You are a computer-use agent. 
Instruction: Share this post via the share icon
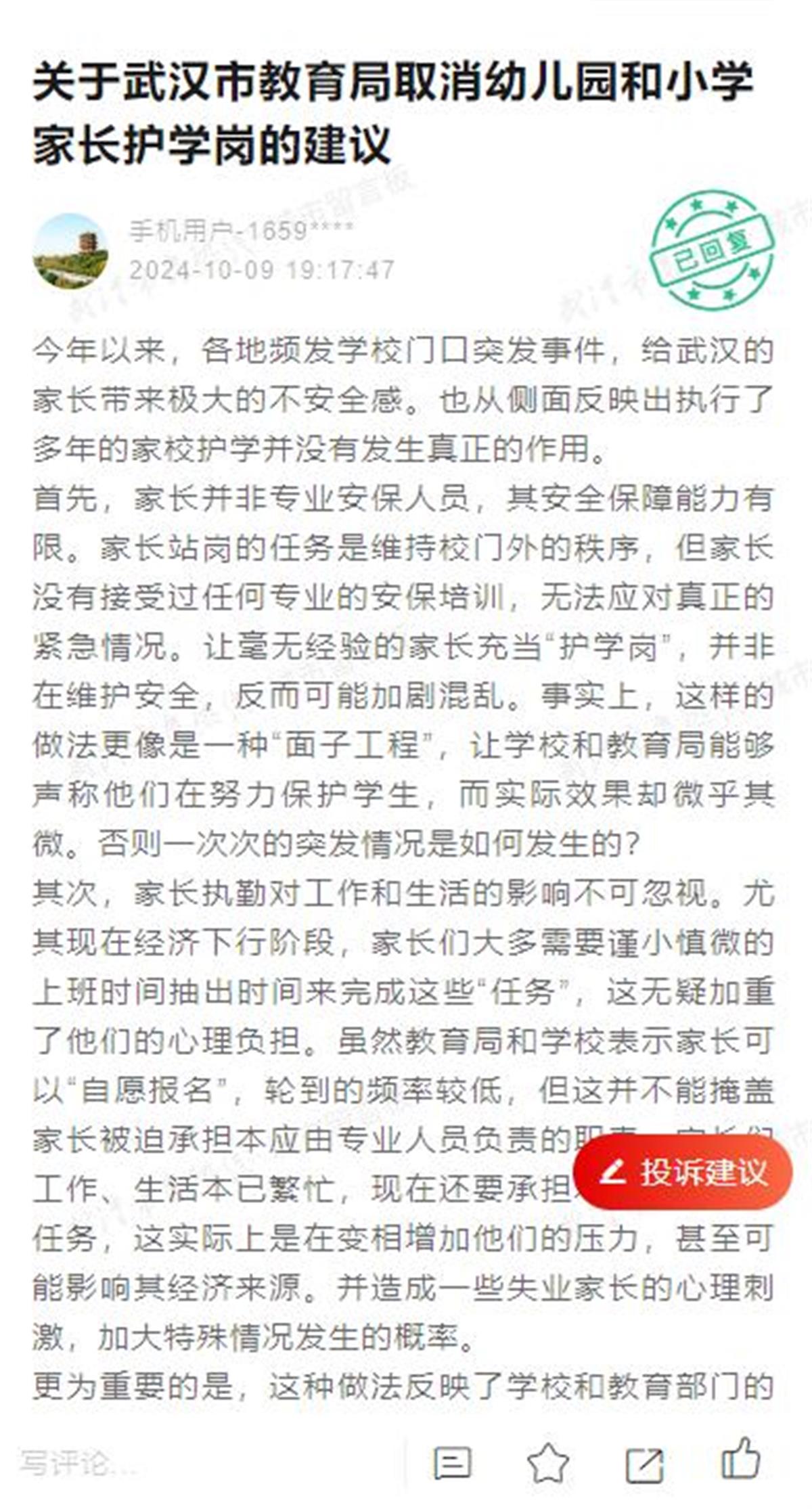click(644, 1464)
